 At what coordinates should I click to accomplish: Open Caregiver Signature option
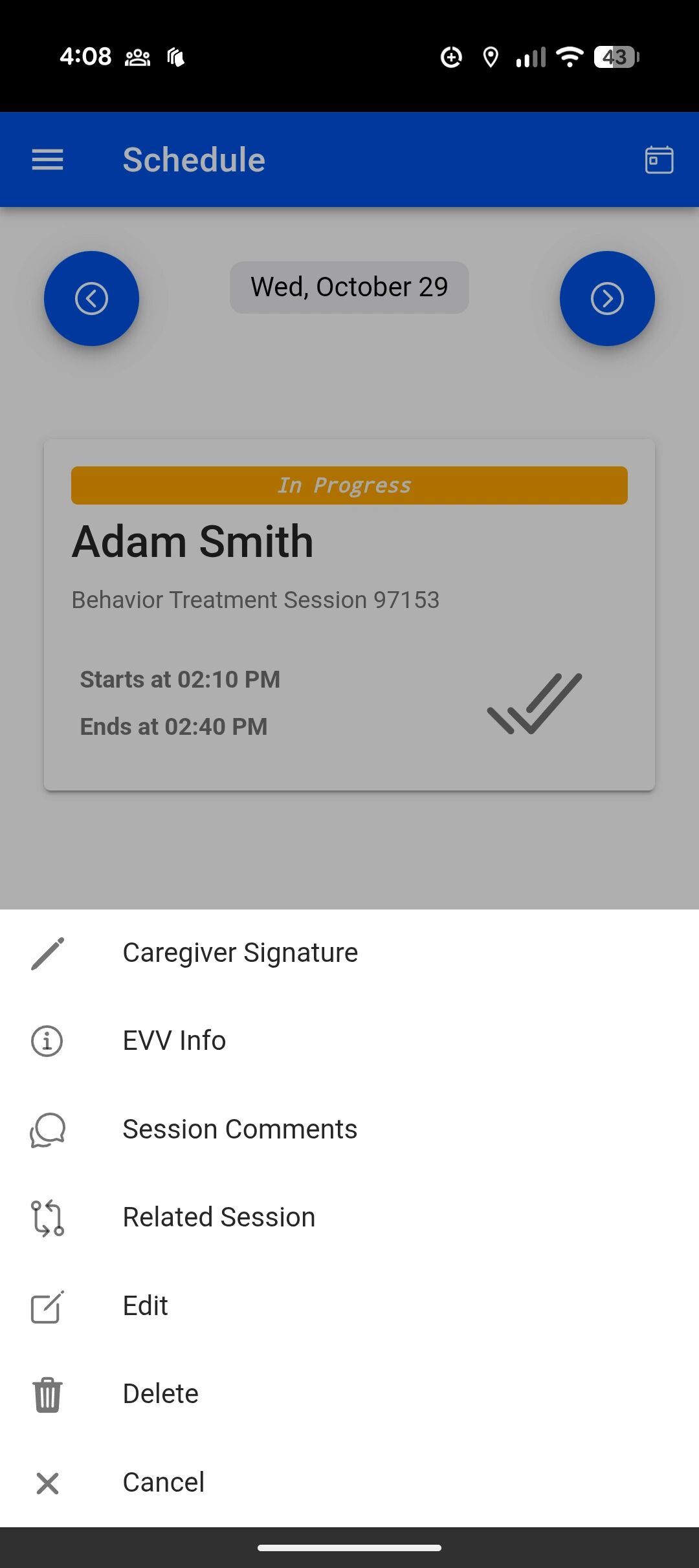(x=239, y=953)
